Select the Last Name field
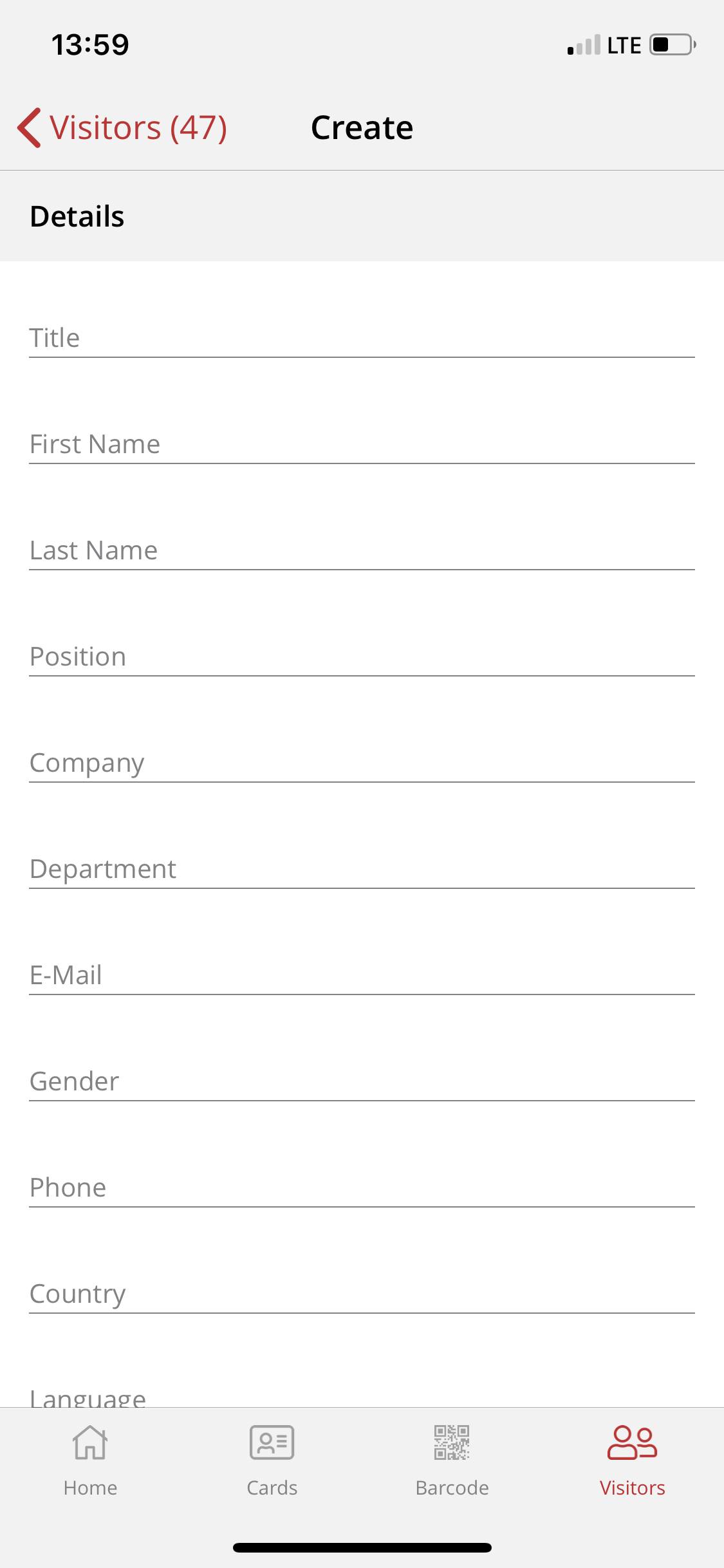This screenshot has width=724, height=1568. 362,550
